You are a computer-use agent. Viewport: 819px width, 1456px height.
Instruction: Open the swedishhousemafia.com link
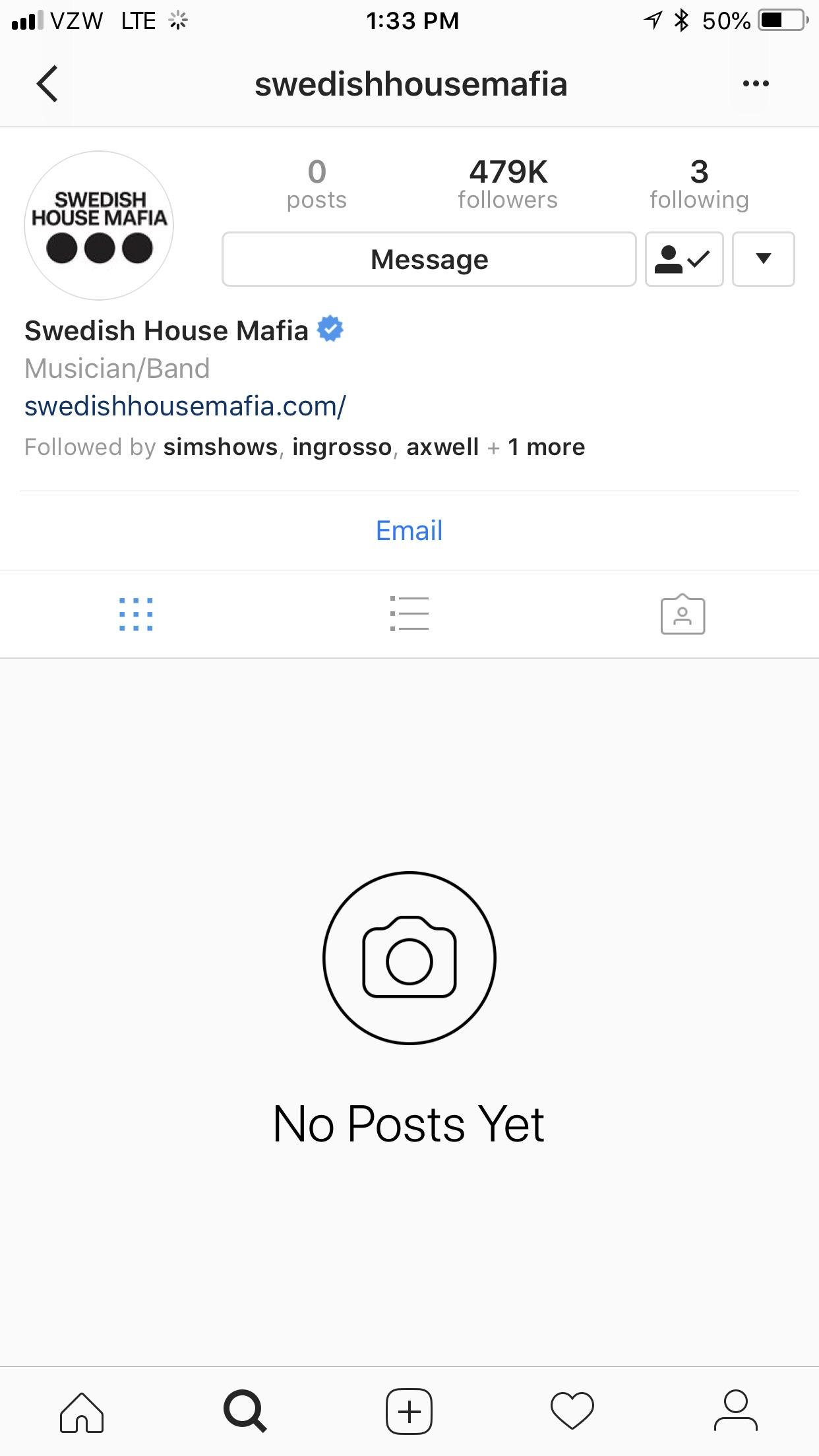185,406
